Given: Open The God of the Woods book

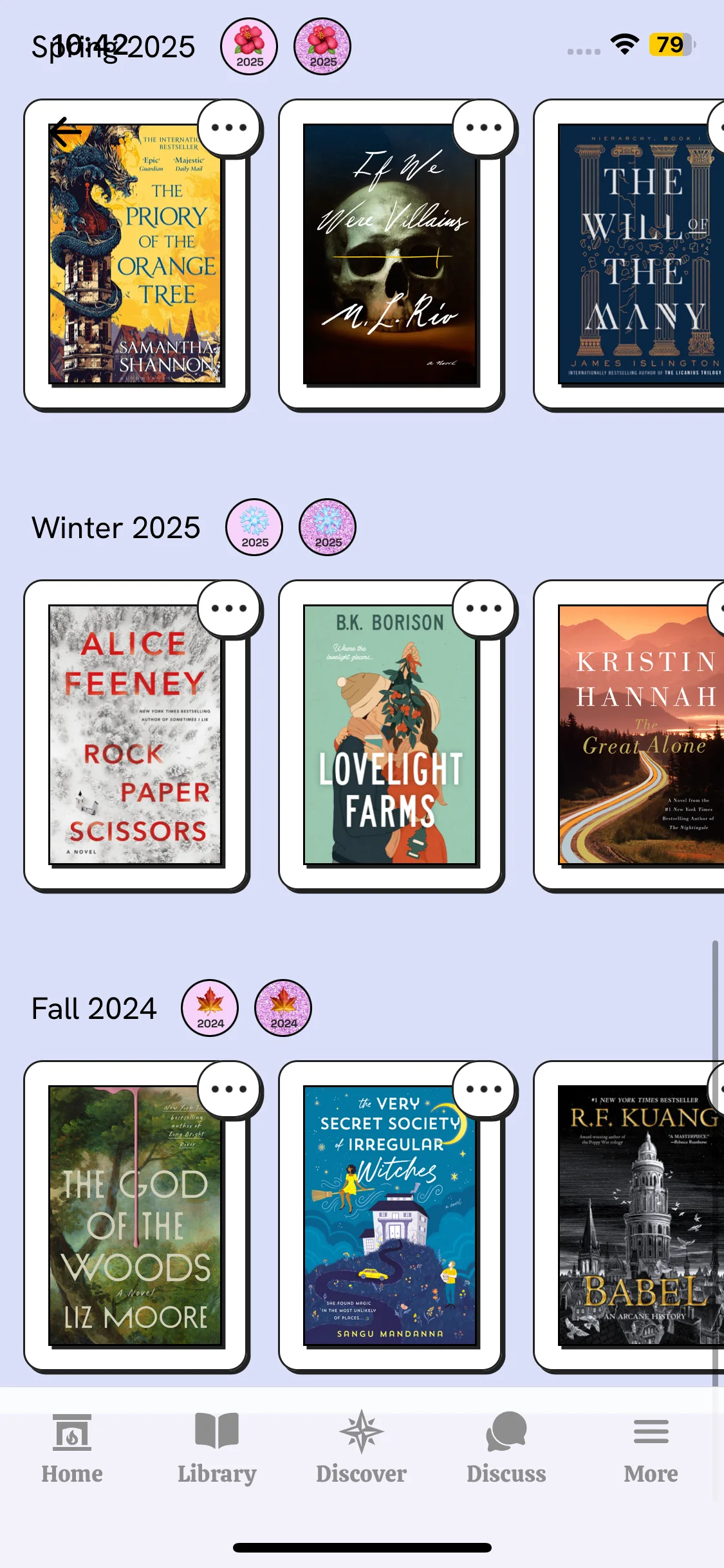Looking at the screenshot, I should pyautogui.click(x=135, y=1216).
